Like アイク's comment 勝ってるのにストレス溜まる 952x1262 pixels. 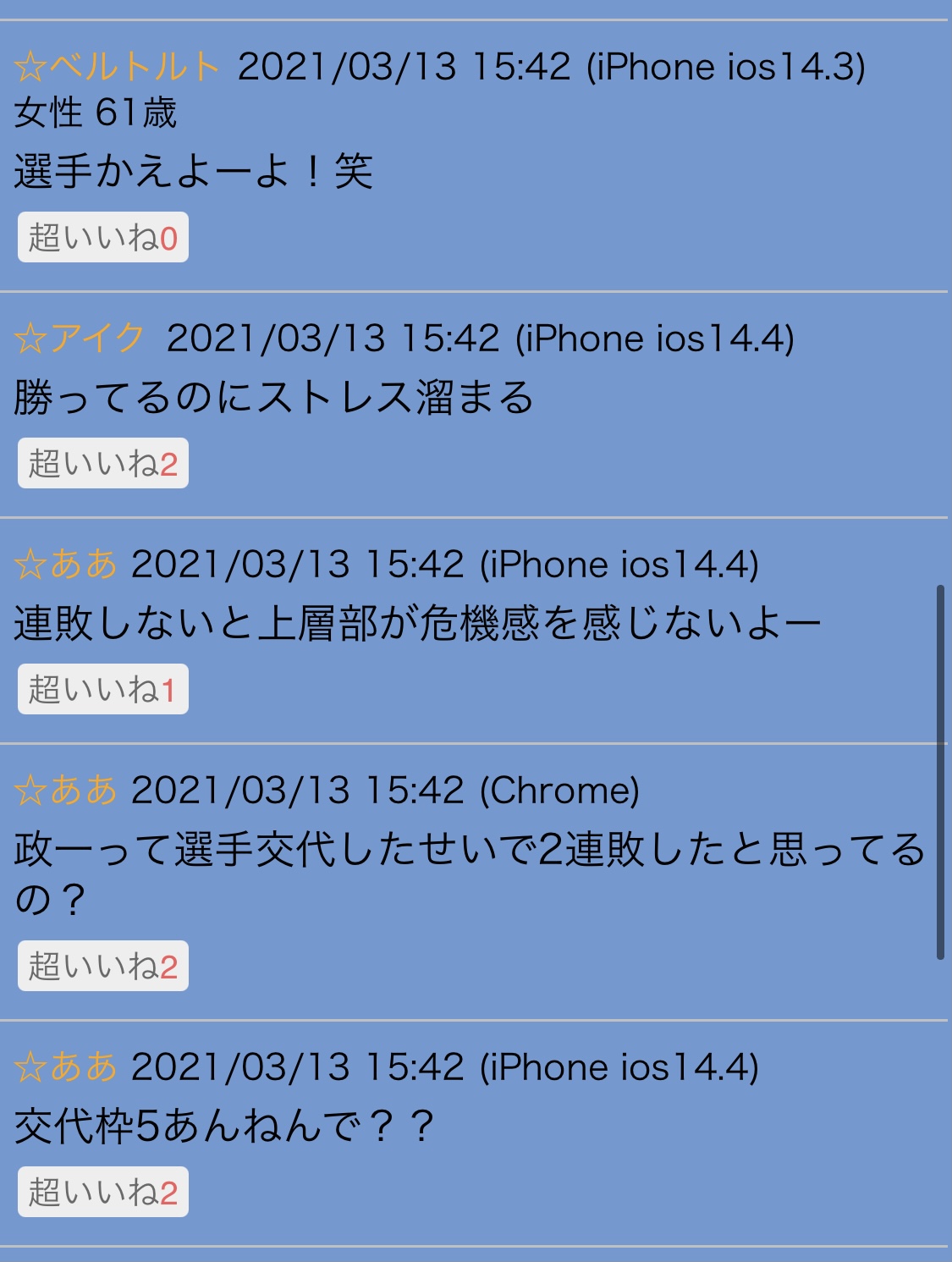coord(102,464)
